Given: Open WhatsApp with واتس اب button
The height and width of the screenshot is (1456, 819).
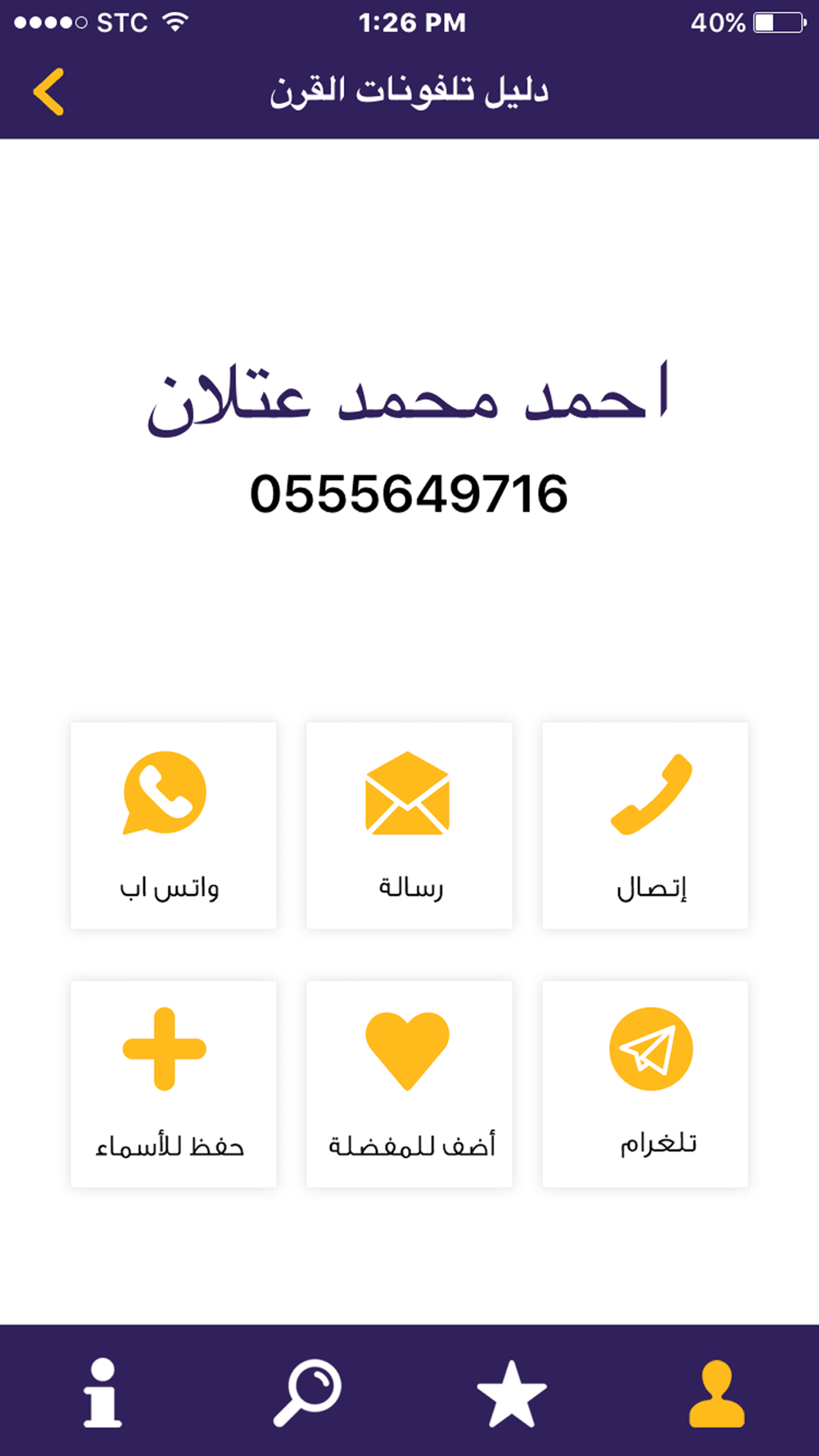Looking at the screenshot, I should (x=174, y=825).
